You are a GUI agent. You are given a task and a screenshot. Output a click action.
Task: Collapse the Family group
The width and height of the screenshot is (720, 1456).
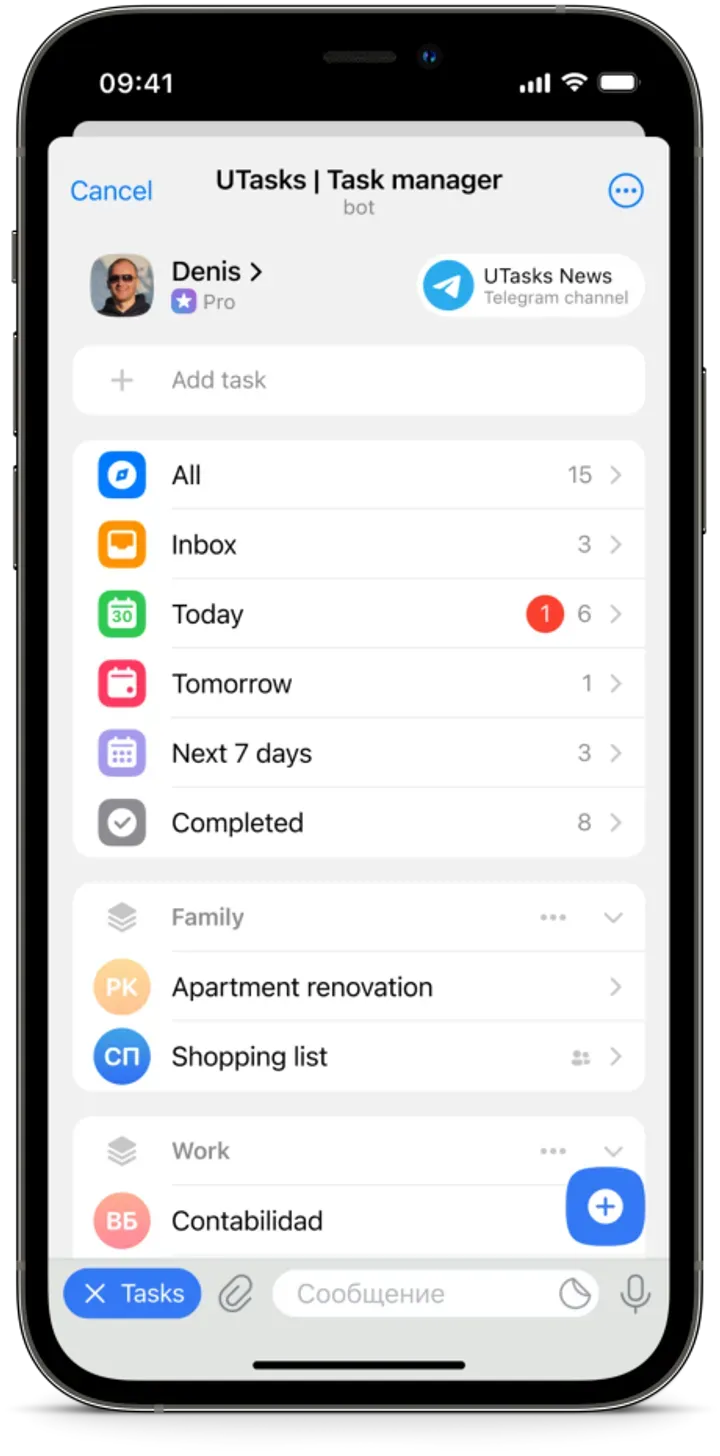(614, 917)
